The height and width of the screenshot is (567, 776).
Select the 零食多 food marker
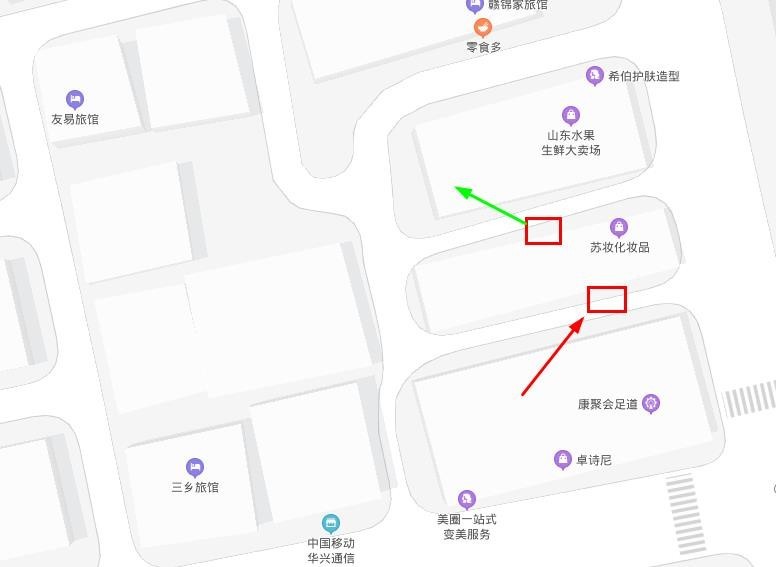click(483, 27)
